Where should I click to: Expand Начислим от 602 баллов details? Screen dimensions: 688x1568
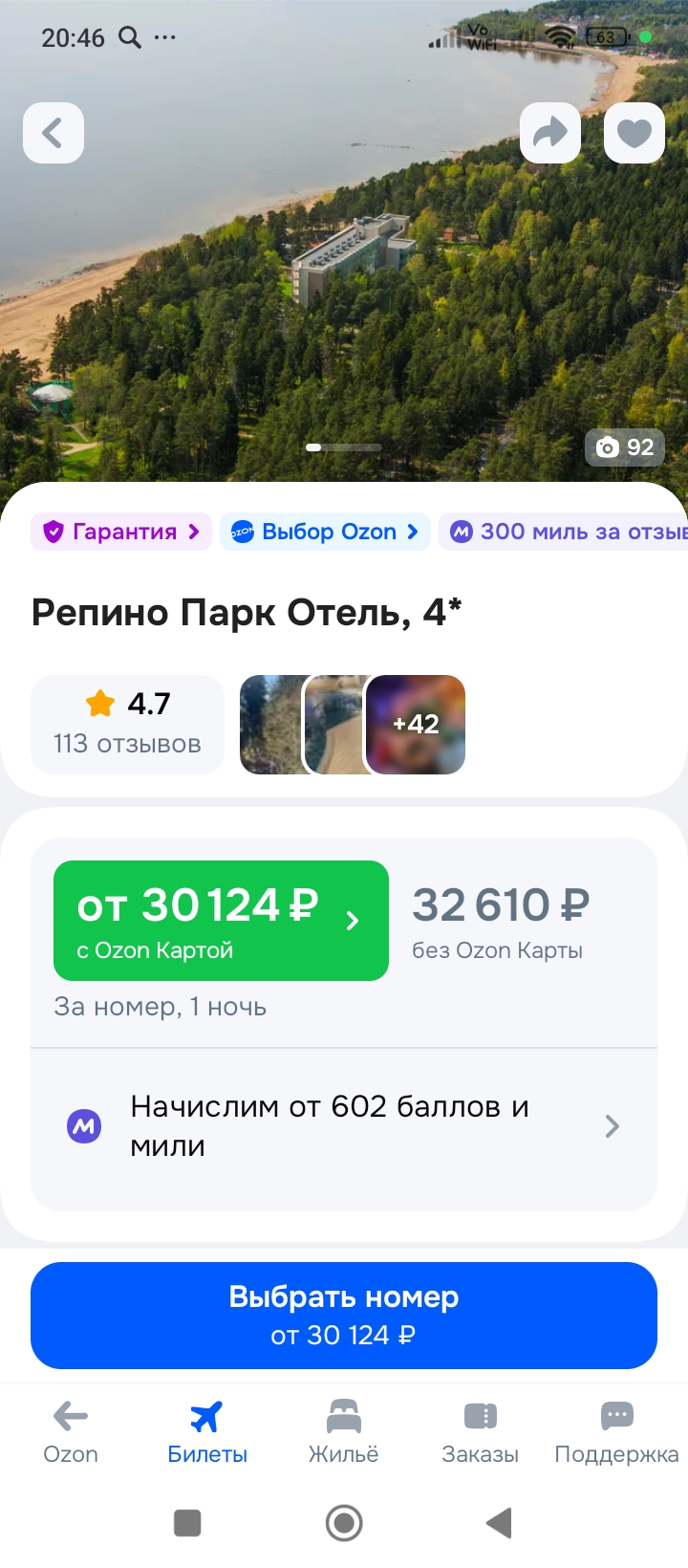pos(611,1126)
